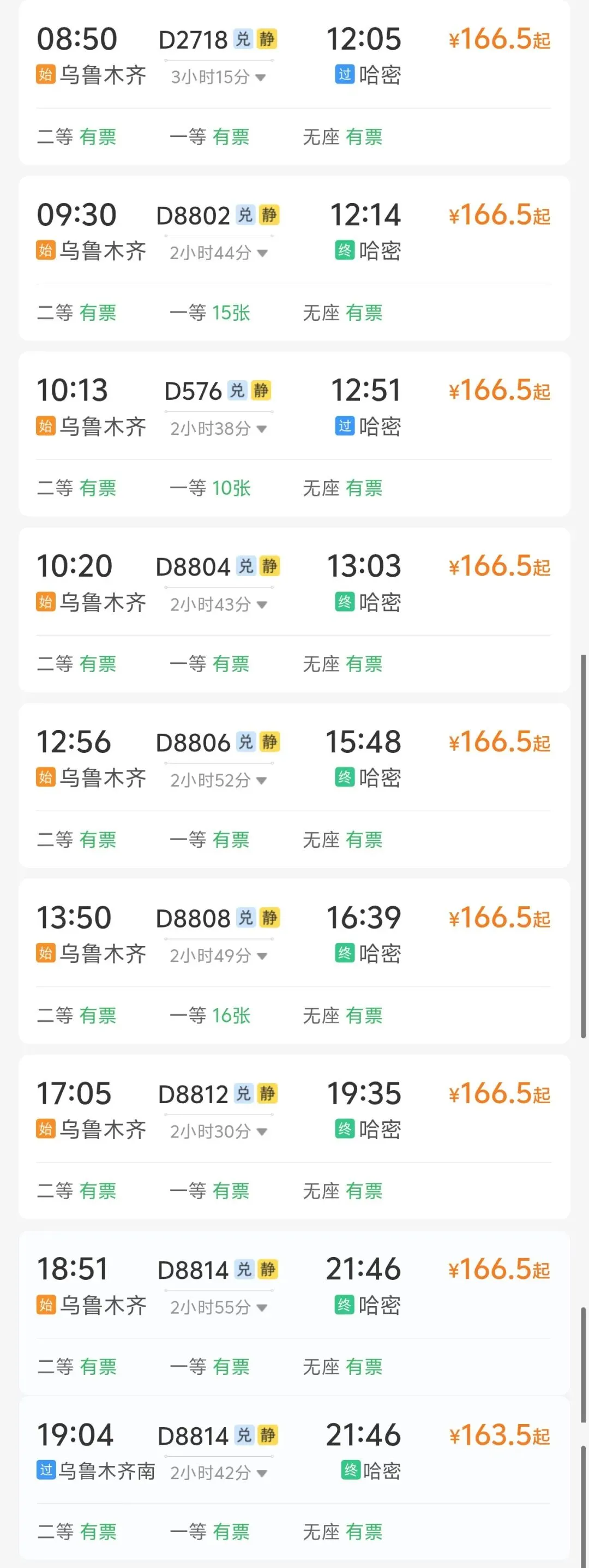Open the 08:50 D2718 train card

point(294,83)
